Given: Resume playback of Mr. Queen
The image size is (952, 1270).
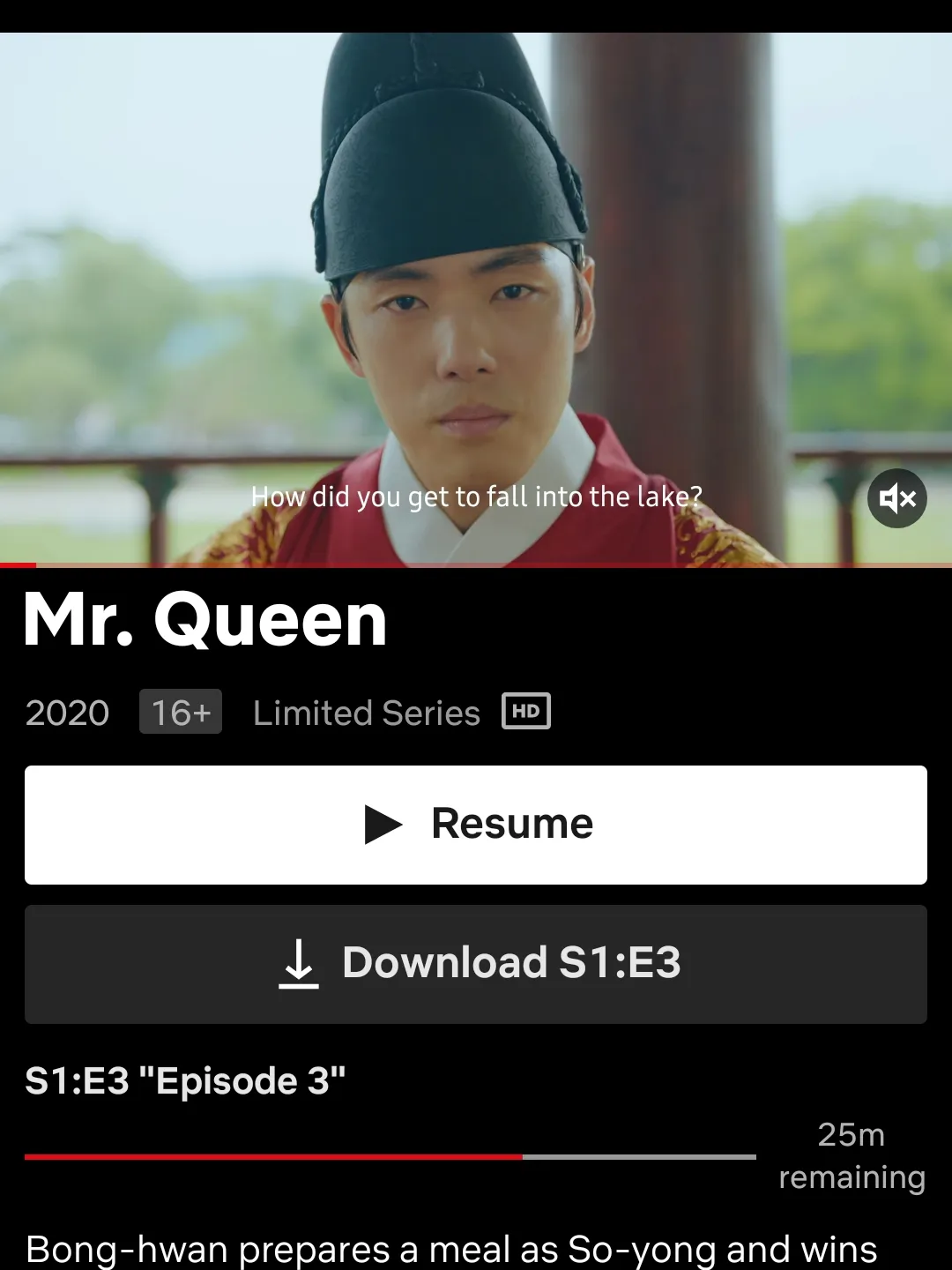Looking at the screenshot, I should coord(476,824).
